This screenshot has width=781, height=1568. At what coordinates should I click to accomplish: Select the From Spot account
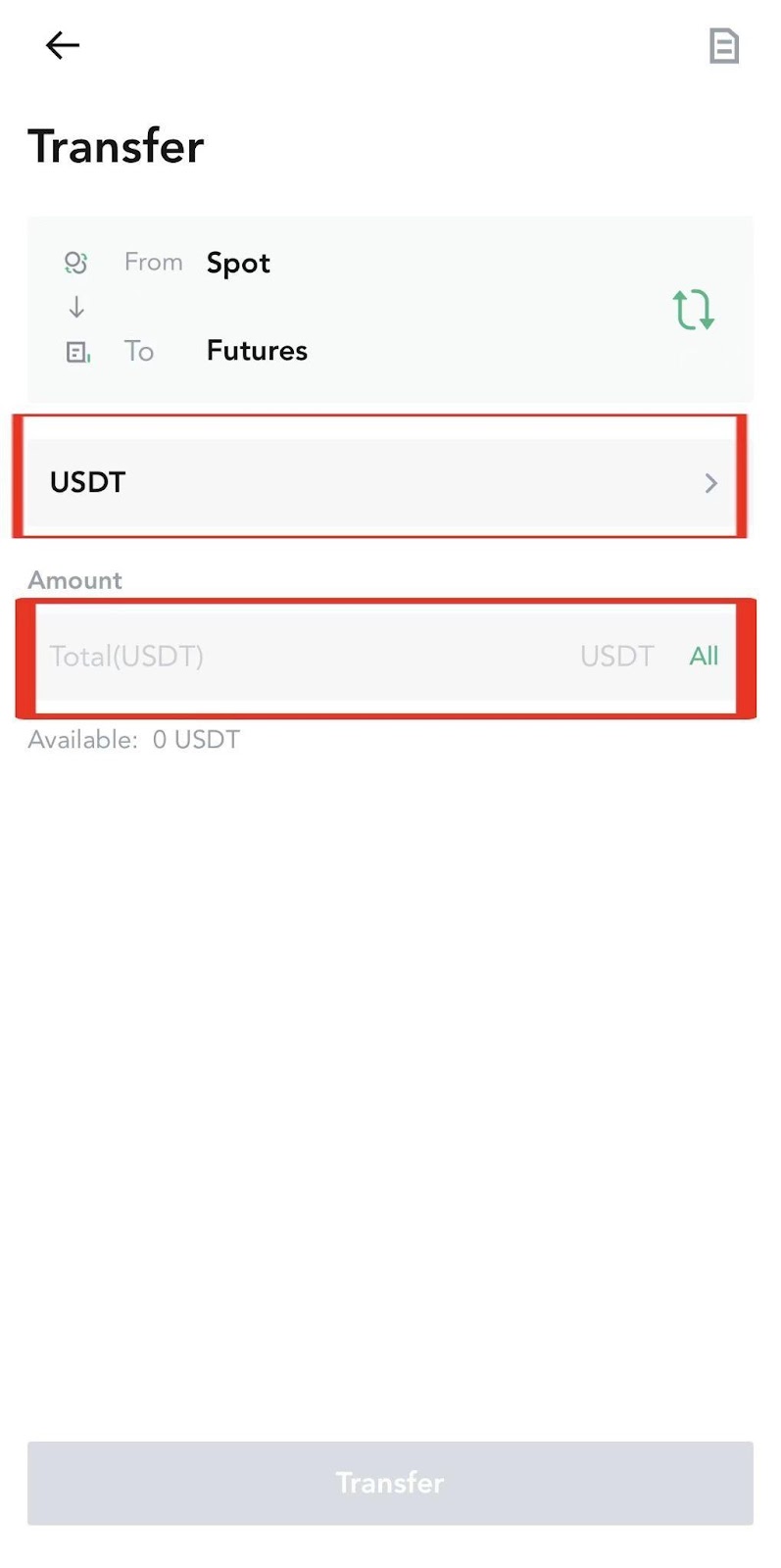point(237,263)
